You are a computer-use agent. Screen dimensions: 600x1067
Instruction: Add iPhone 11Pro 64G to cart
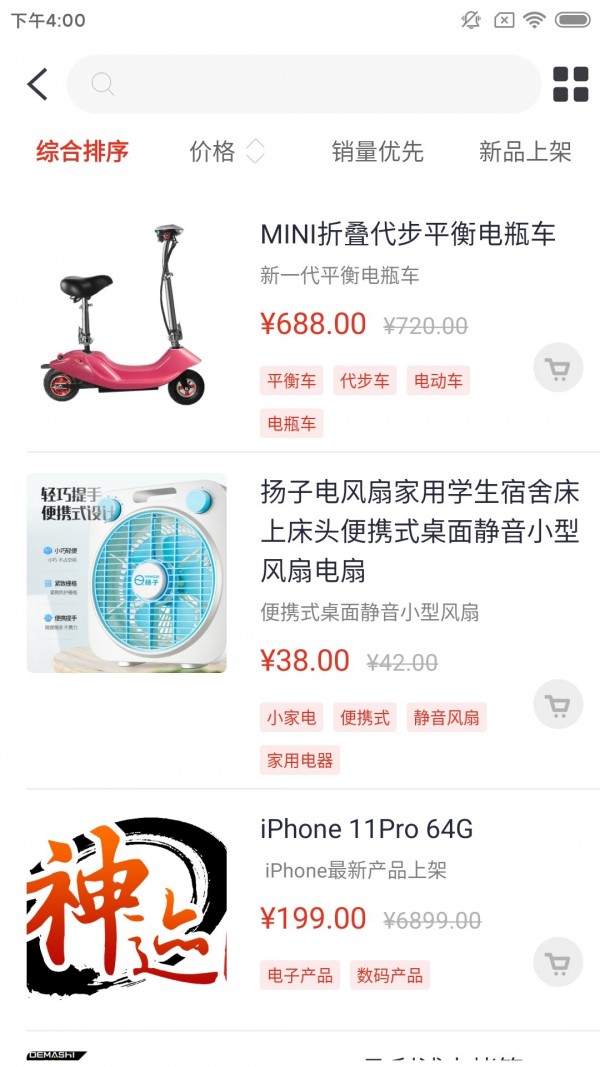[557, 962]
